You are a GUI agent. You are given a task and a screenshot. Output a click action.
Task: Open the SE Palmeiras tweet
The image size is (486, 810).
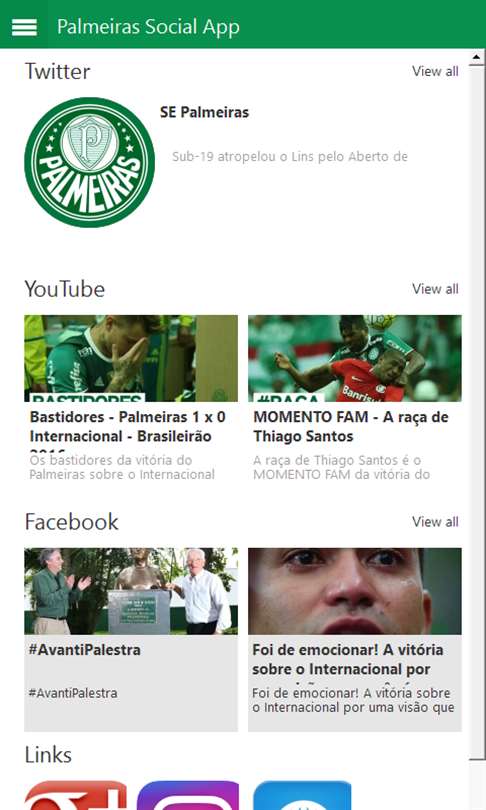[x=243, y=162]
